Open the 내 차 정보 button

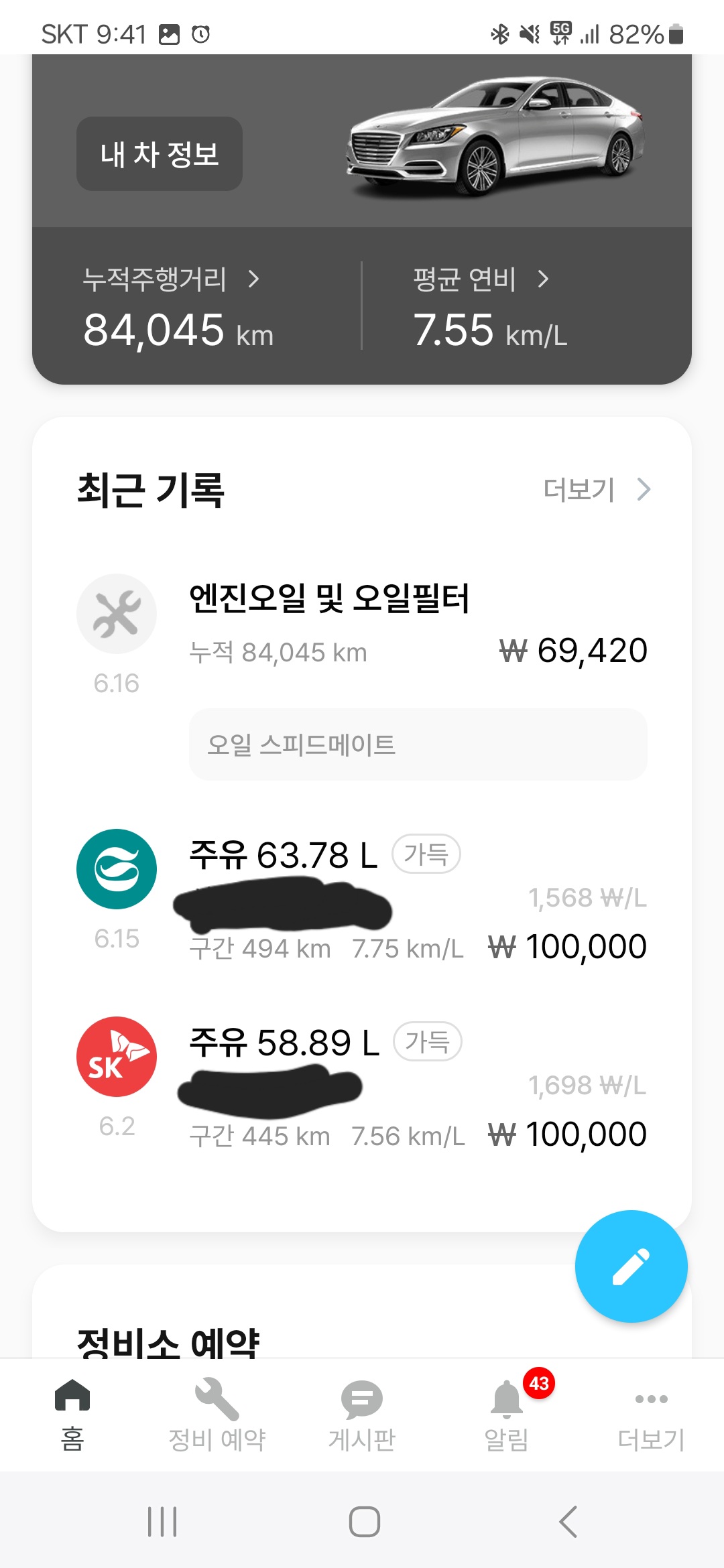[160, 153]
